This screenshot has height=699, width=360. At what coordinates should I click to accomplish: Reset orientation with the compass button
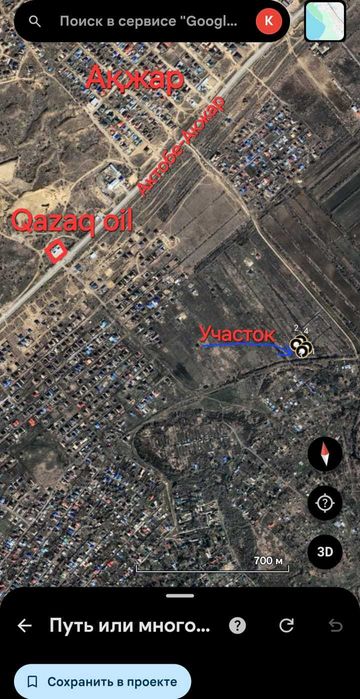pos(325,454)
